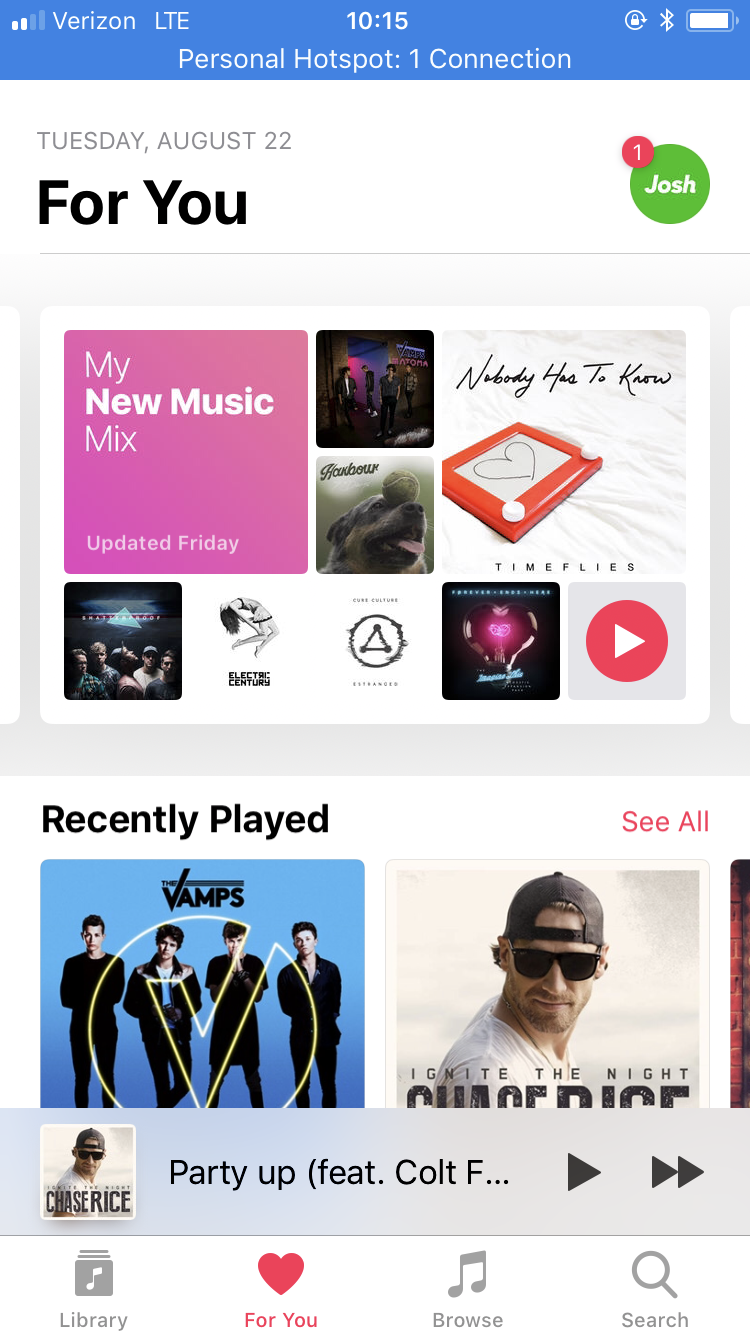Open Chase Rice Ignite the Night album card

click(547, 983)
